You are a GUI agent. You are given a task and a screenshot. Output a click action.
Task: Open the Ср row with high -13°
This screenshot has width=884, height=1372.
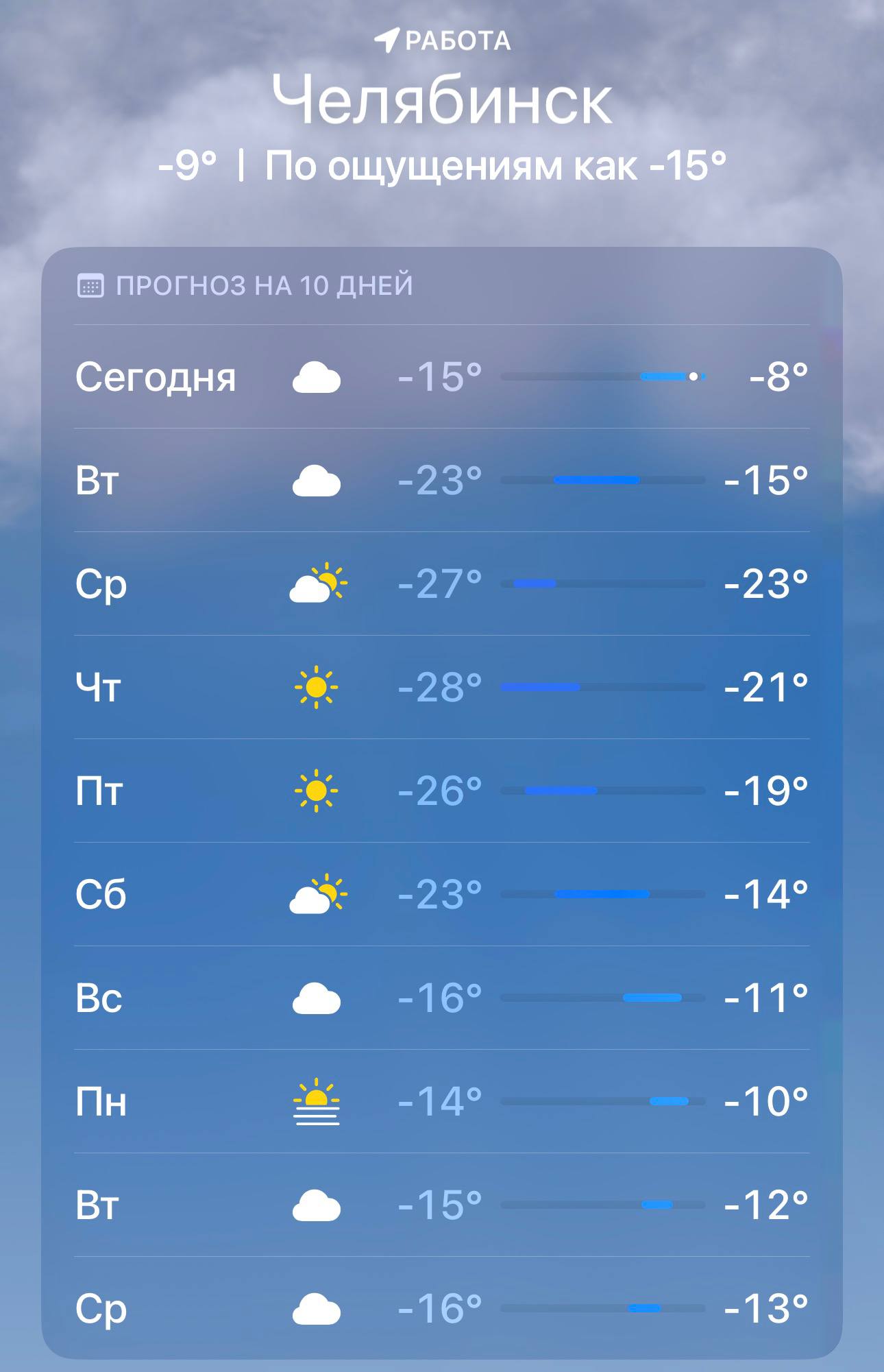coord(441,1308)
